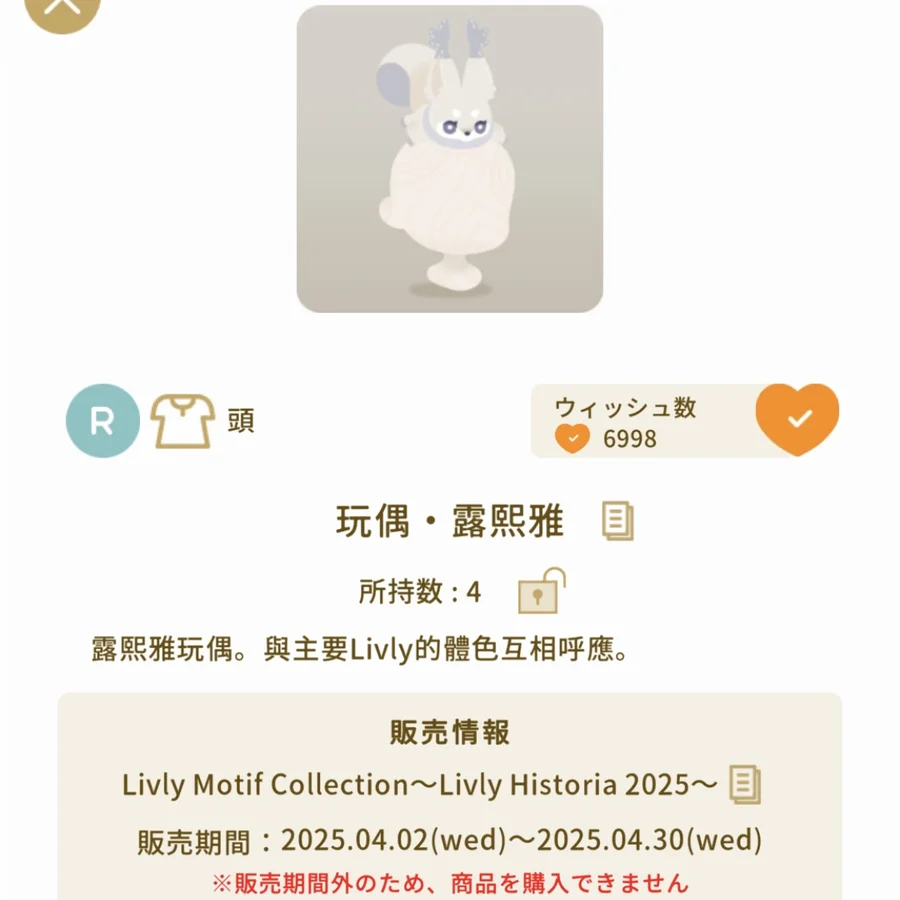The width and height of the screenshot is (900, 900).
Task: Toggle the wishlist heart button
Action: (x=797, y=419)
